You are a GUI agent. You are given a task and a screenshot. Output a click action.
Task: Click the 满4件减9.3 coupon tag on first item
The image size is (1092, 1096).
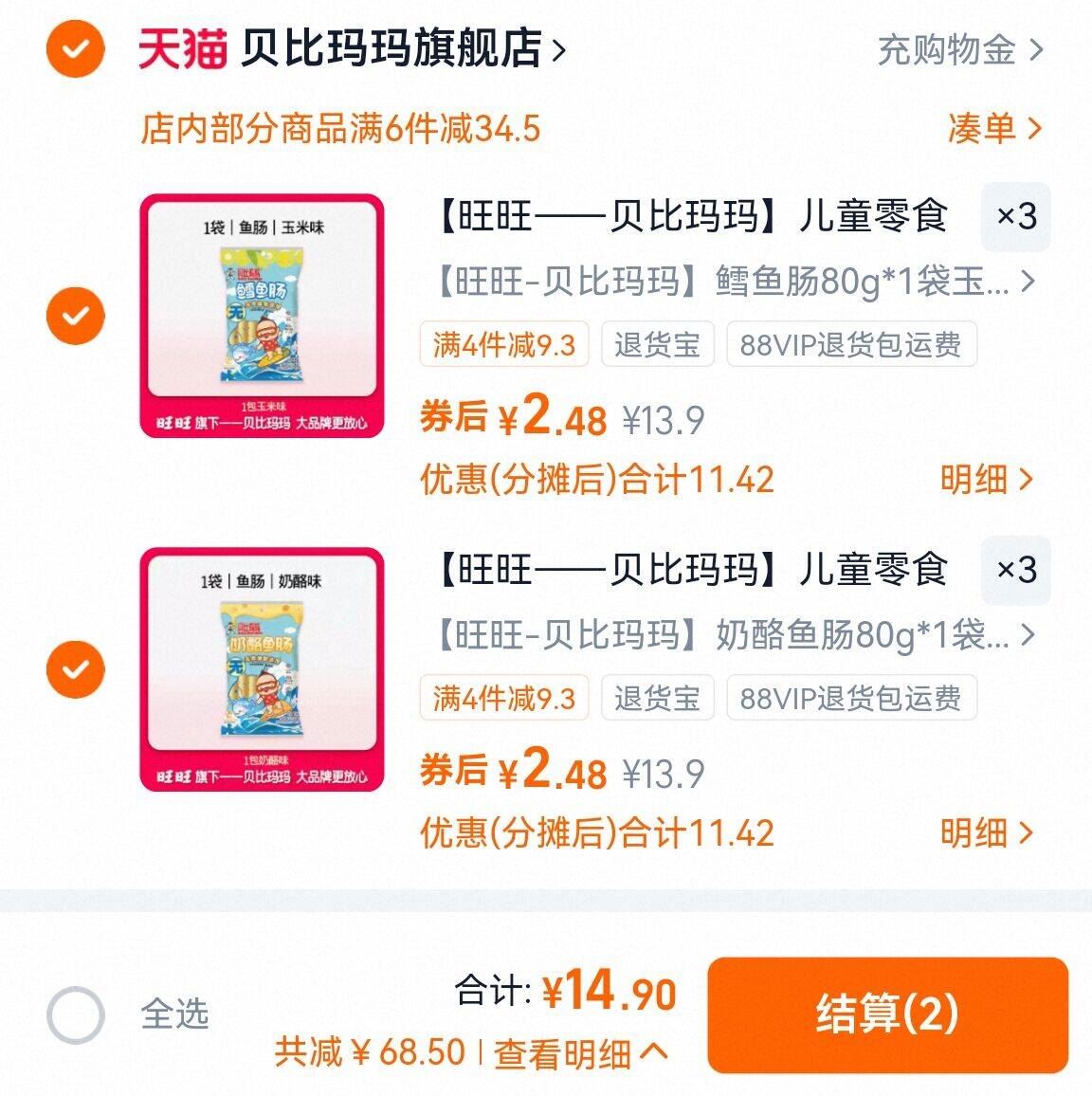click(x=504, y=345)
